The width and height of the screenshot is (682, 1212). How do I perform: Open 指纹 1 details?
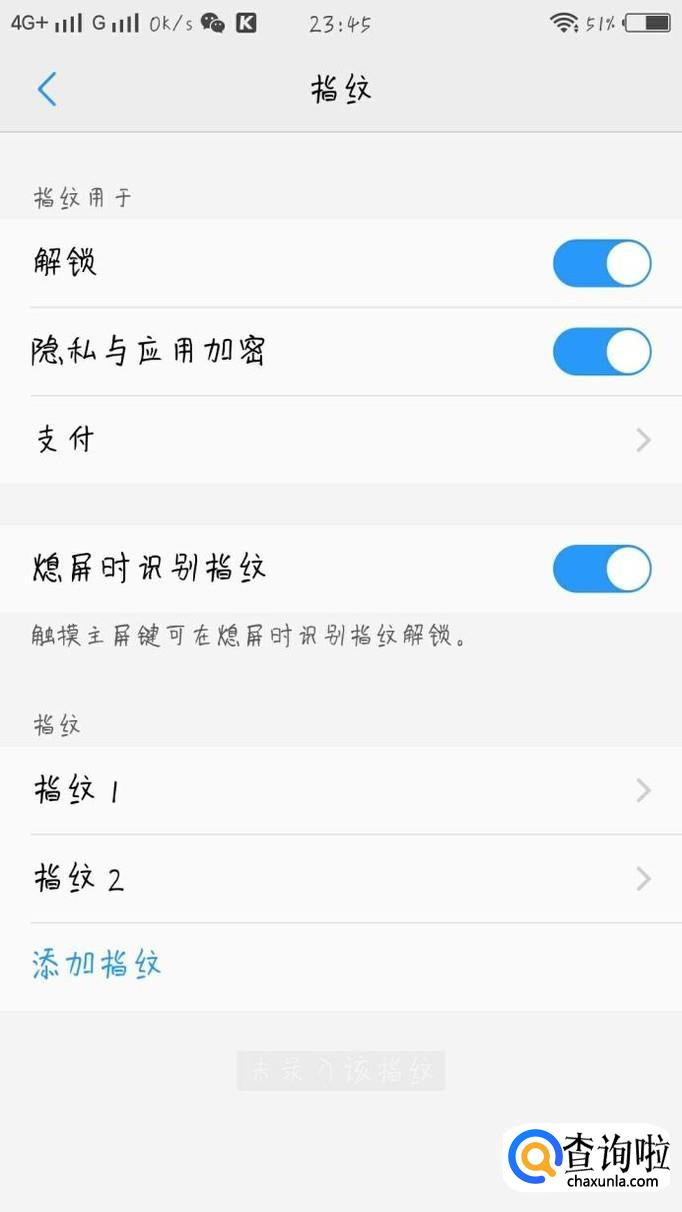tap(341, 791)
